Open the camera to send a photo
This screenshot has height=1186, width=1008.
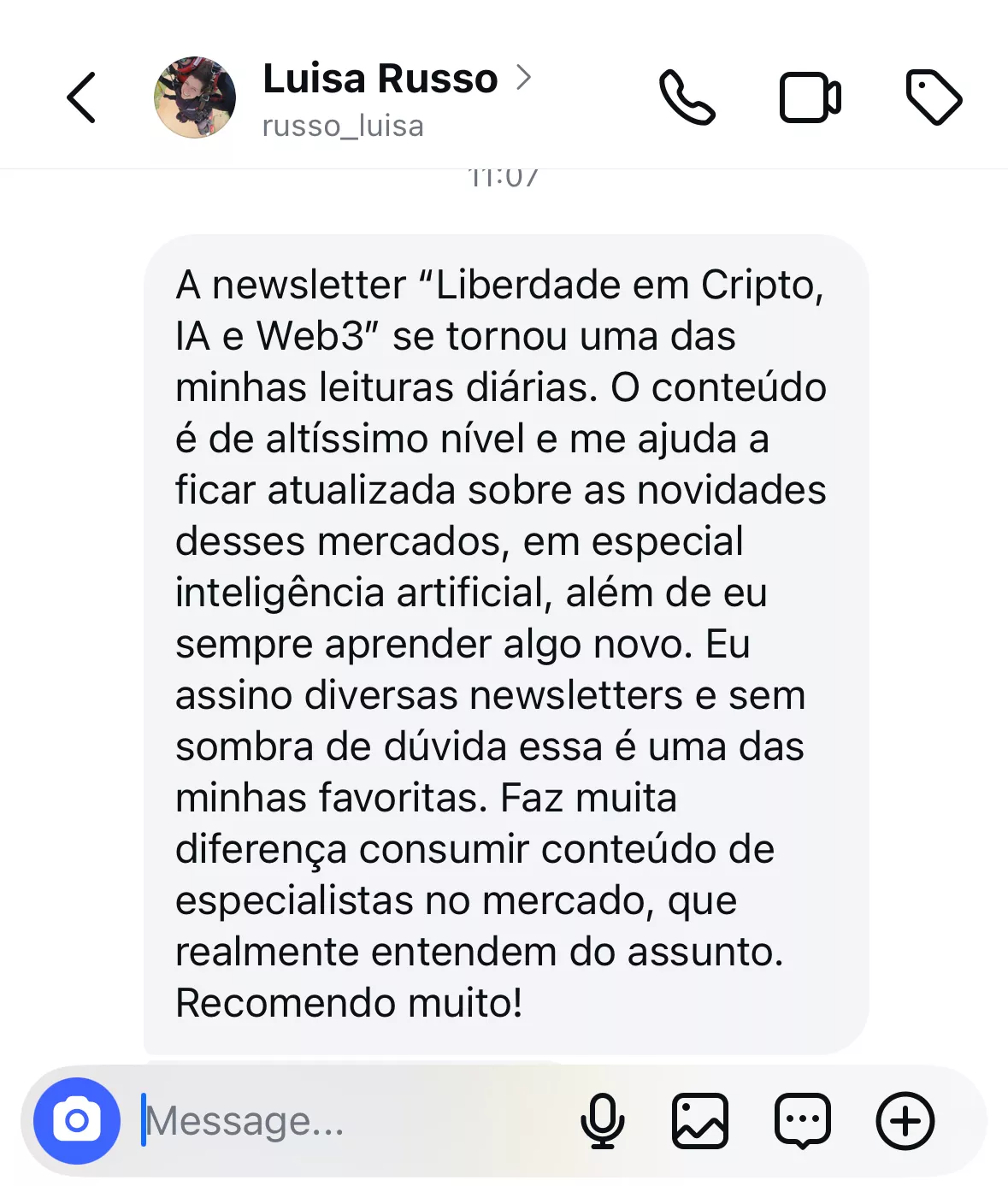(x=77, y=1120)
